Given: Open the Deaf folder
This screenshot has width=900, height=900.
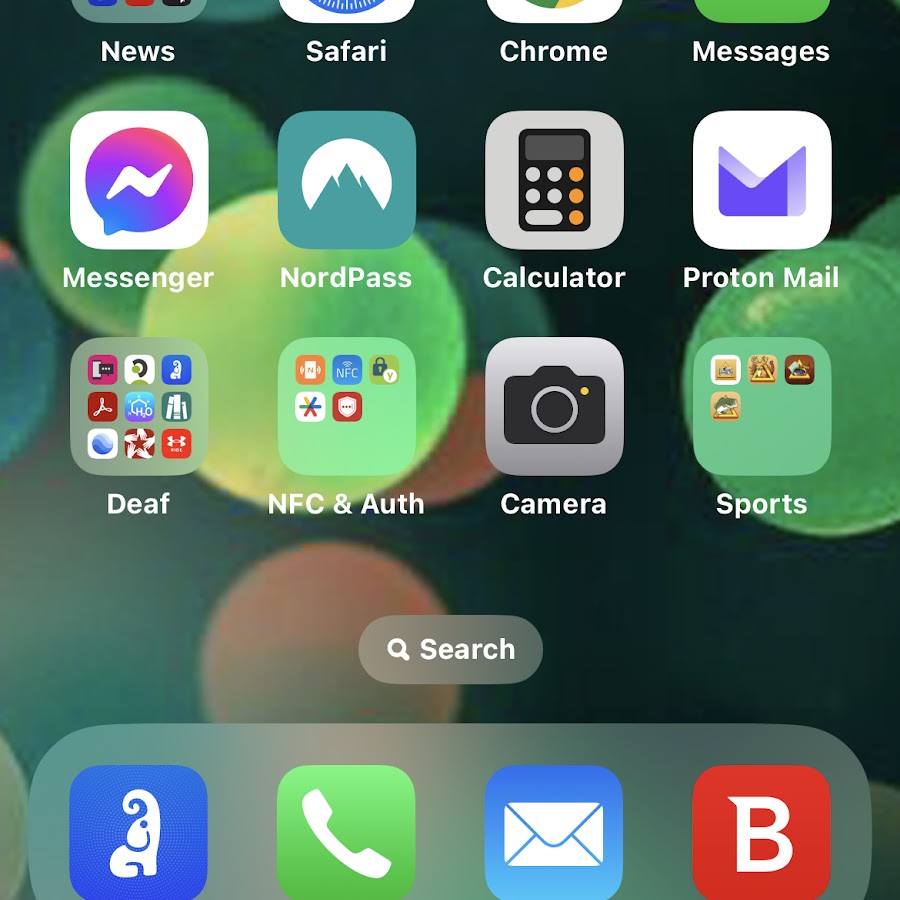Looking at the screenshot, I should click(x=139, y=406).
